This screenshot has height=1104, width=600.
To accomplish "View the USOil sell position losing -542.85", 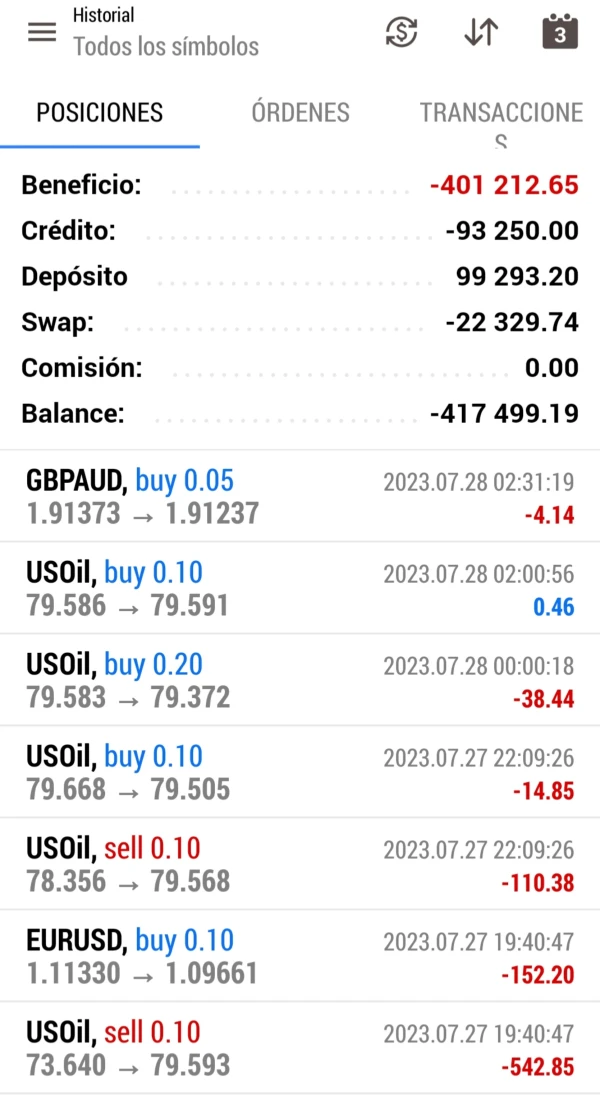I will click(300, 1048).
